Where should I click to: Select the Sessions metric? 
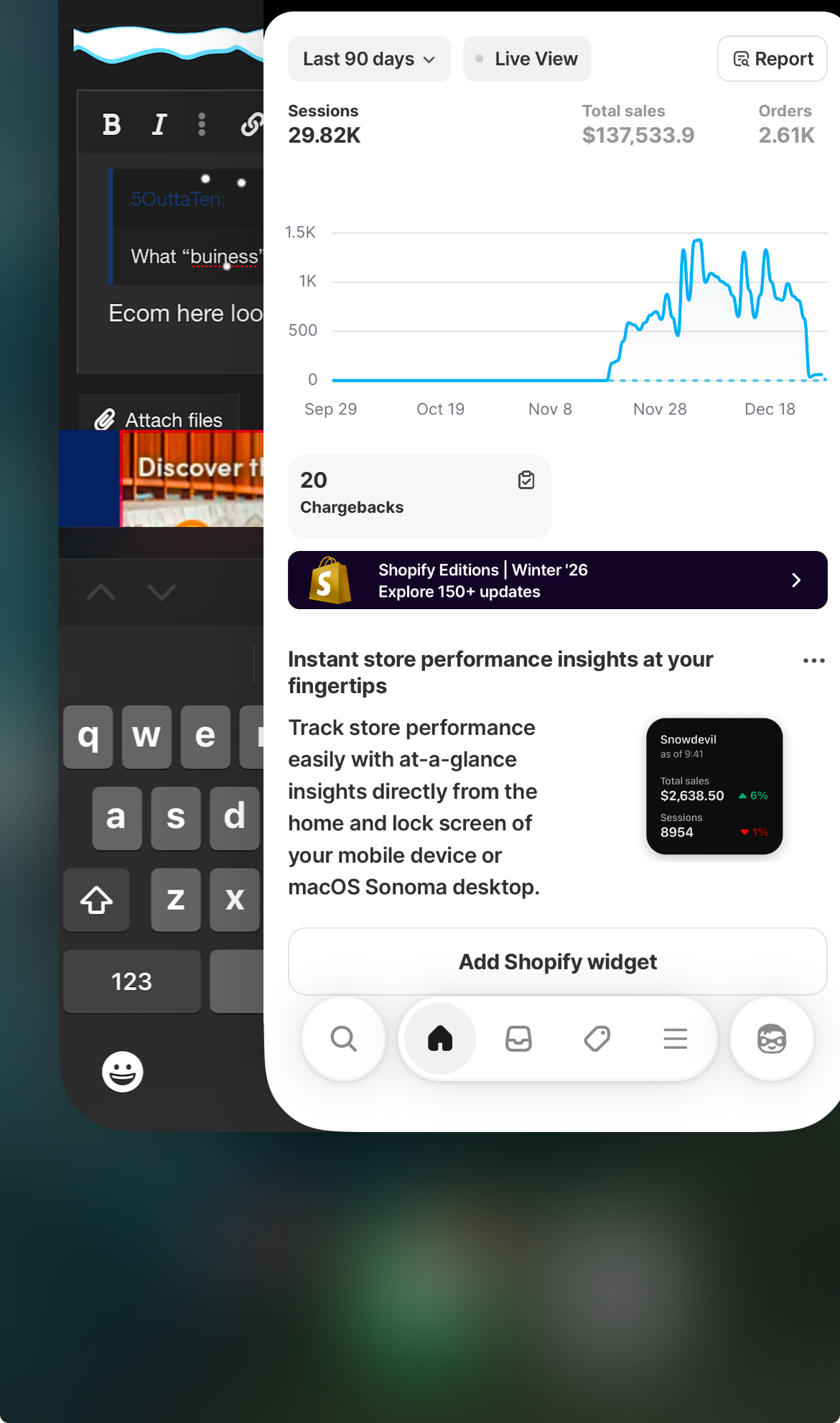[x=324, y=124]
